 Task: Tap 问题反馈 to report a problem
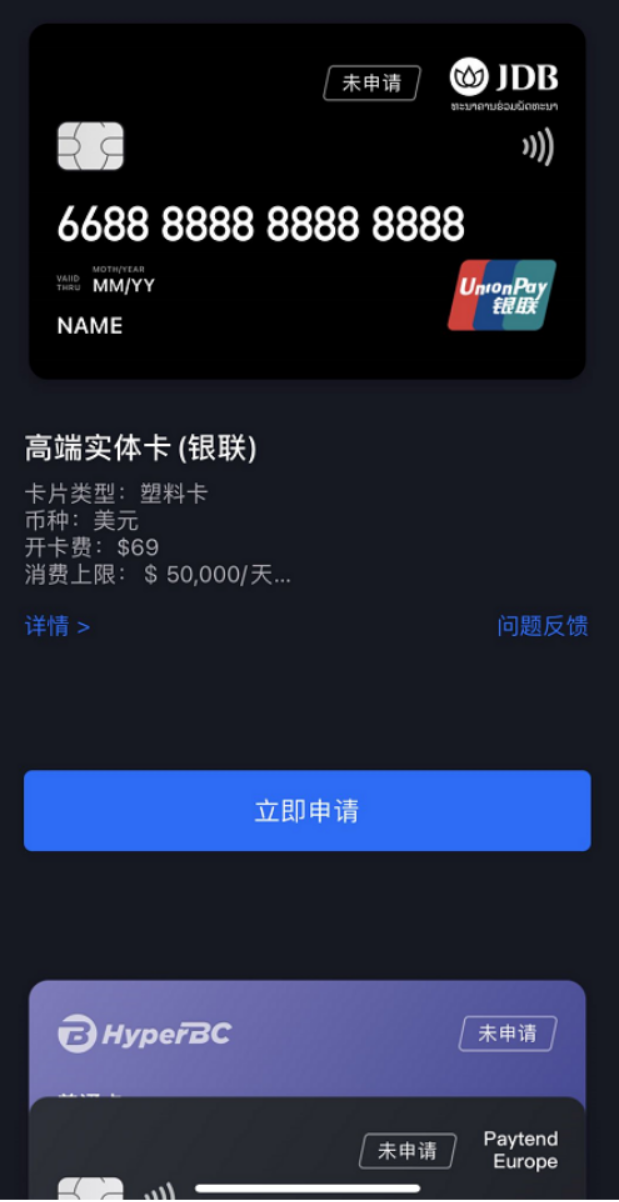pyautogui.click(x=542, y=627)
